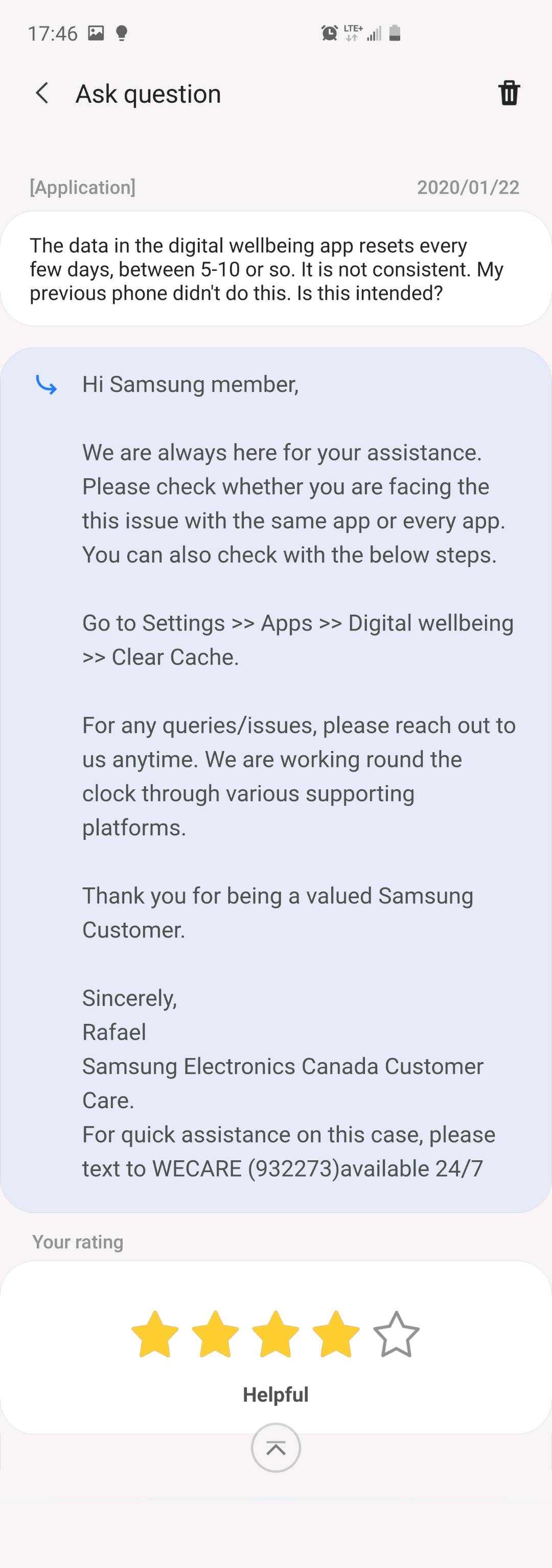Choose the fourth star rating
The height and width of the screenshot is (1568, 552).
(x=335, y=1335)
